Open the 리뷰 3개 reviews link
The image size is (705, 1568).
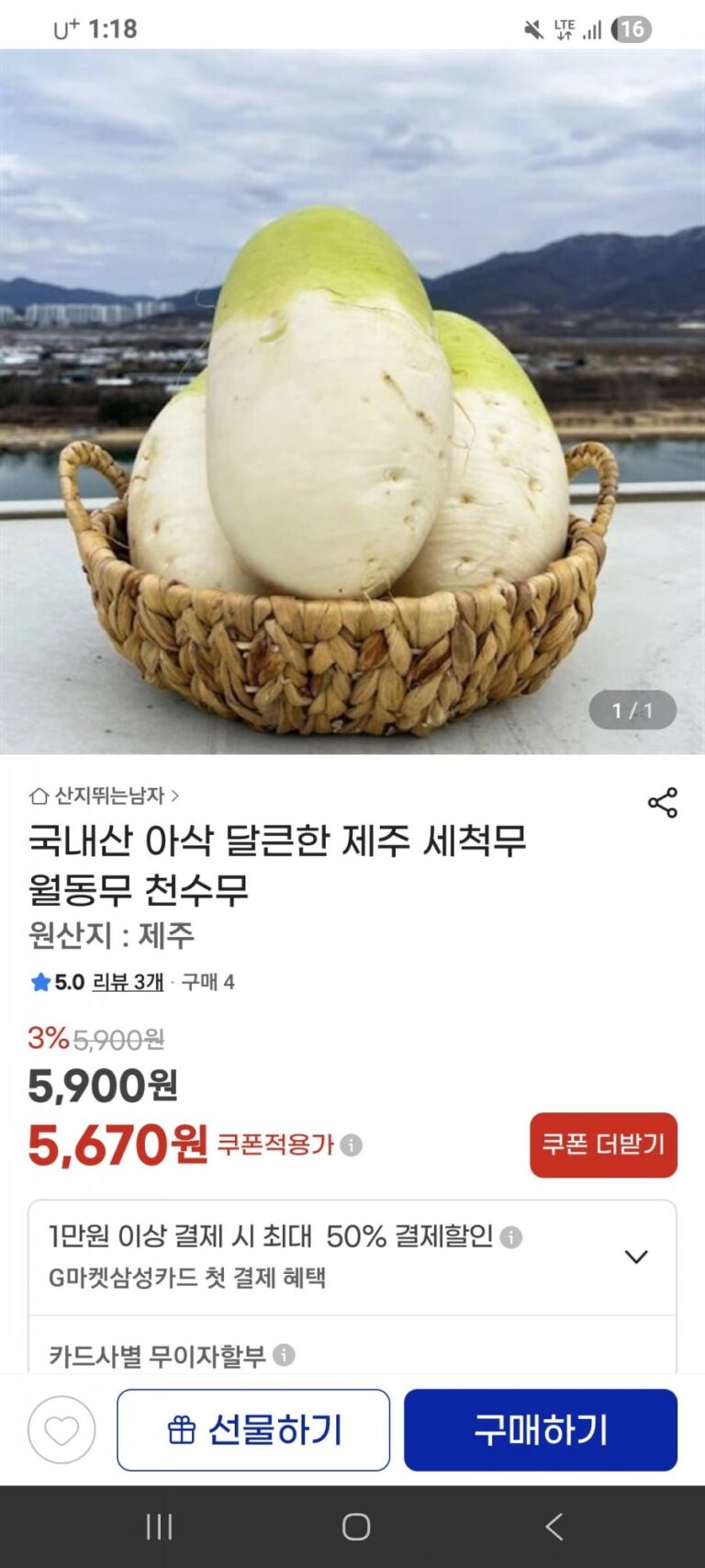(x=128, y=982)
